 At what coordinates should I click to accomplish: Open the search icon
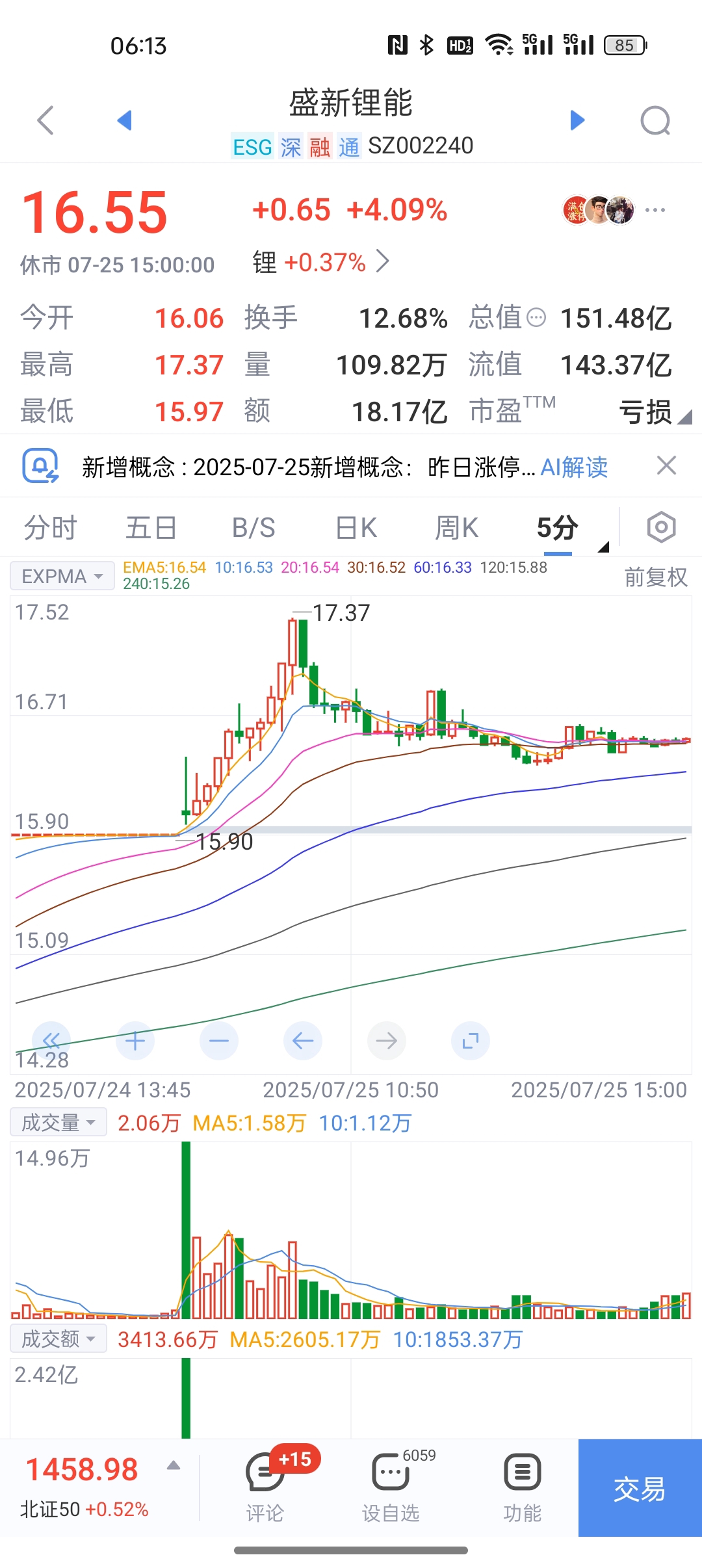[x=655, y=121]
